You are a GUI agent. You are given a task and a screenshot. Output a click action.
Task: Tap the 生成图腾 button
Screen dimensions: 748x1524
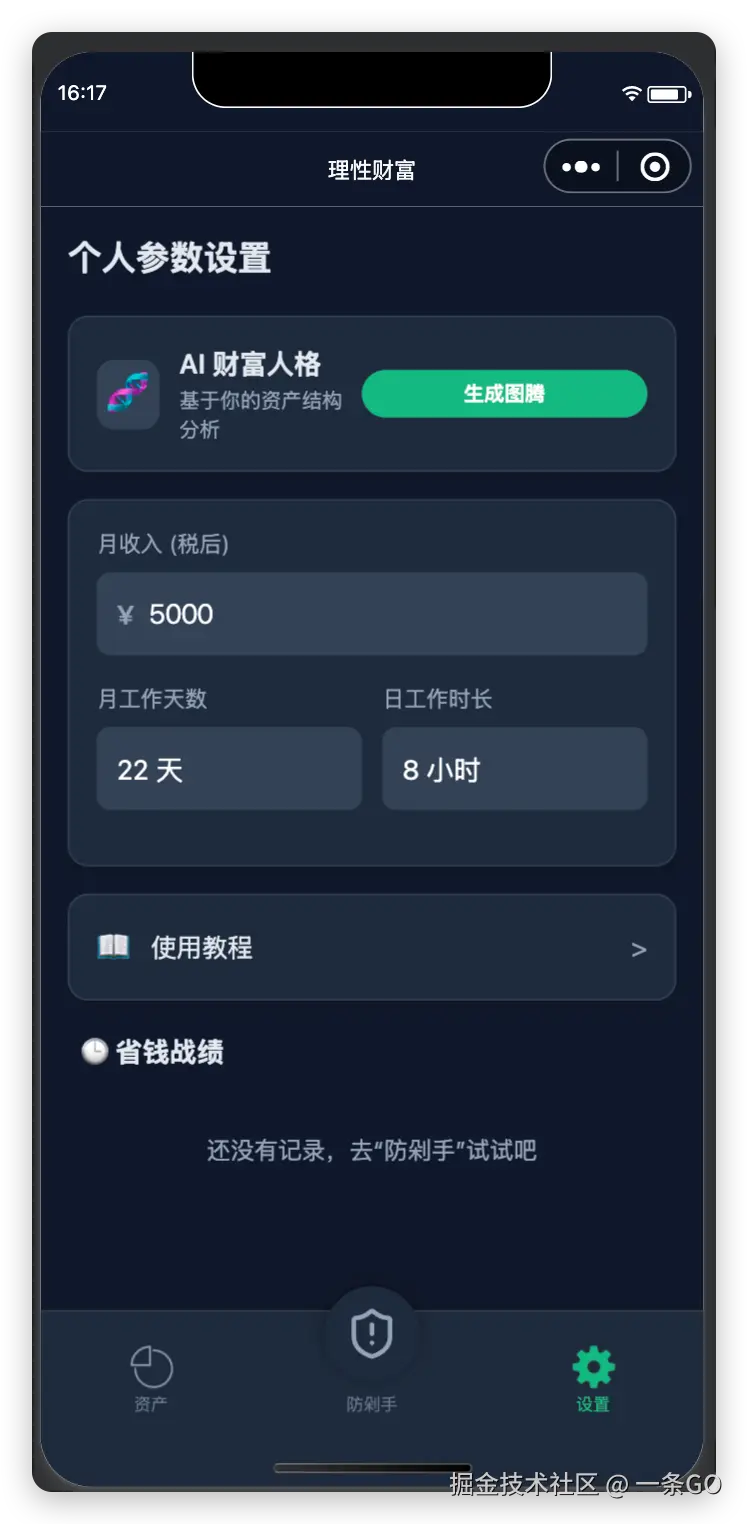[504, 394]
